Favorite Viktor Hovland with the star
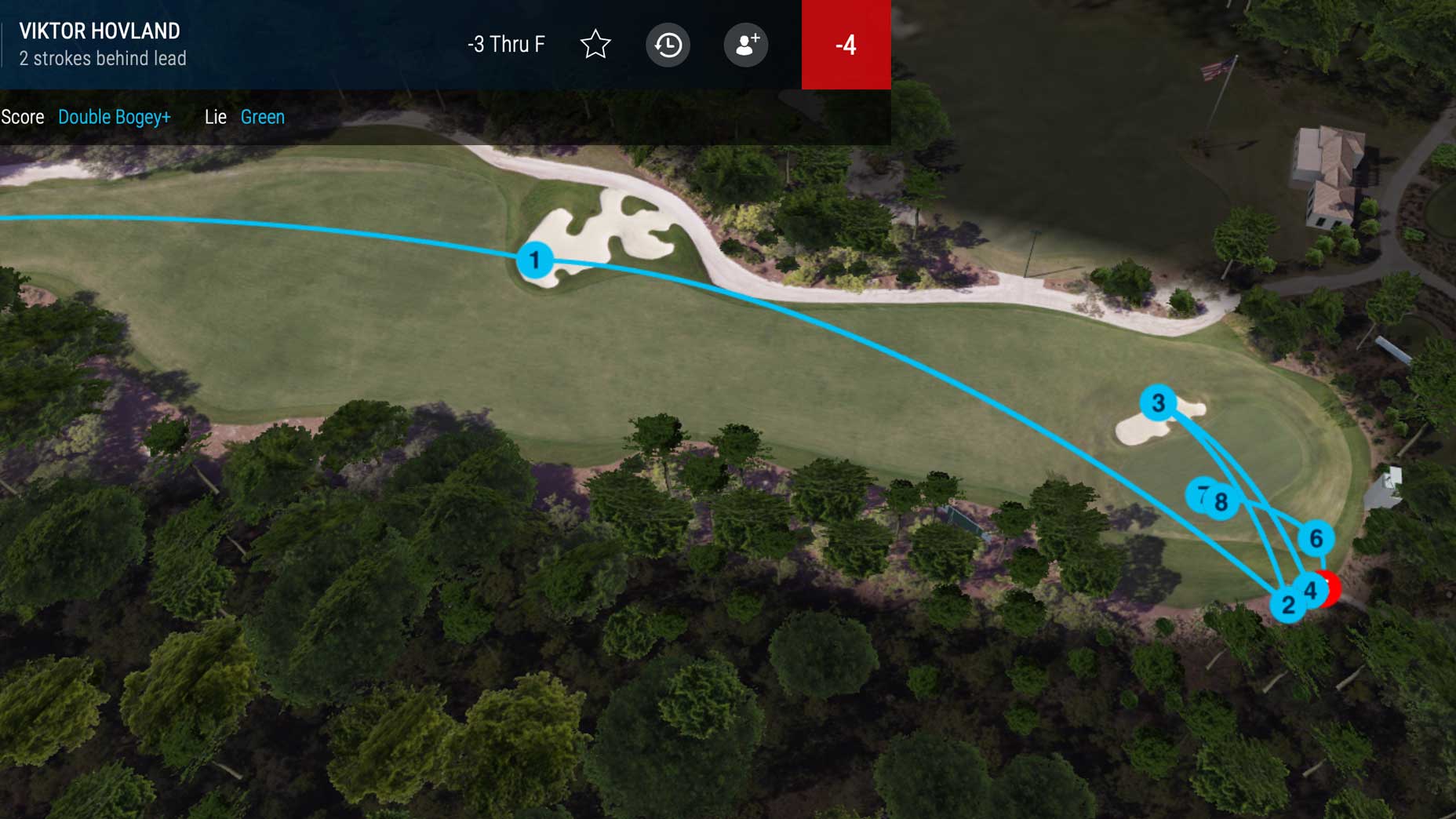 (595, 45)
